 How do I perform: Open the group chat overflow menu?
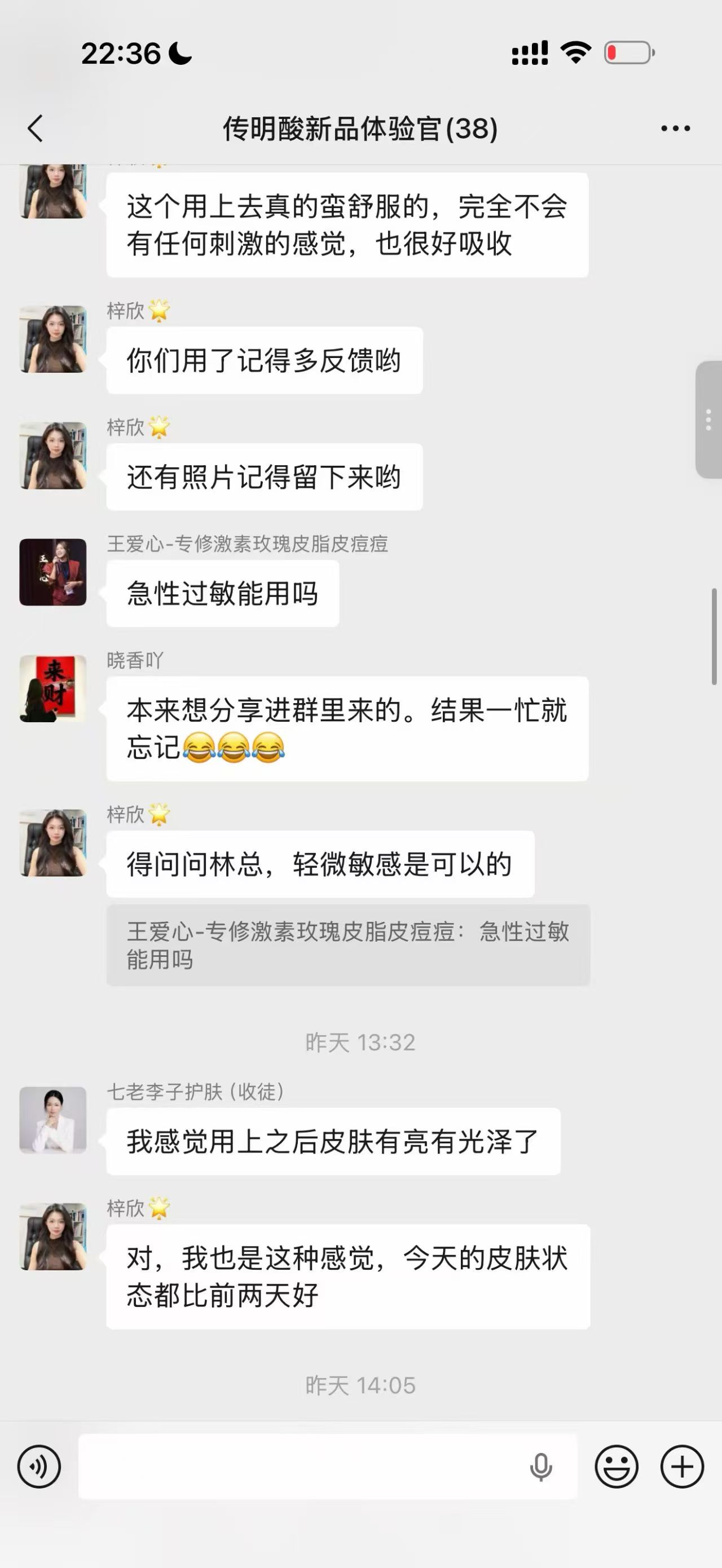675,129
